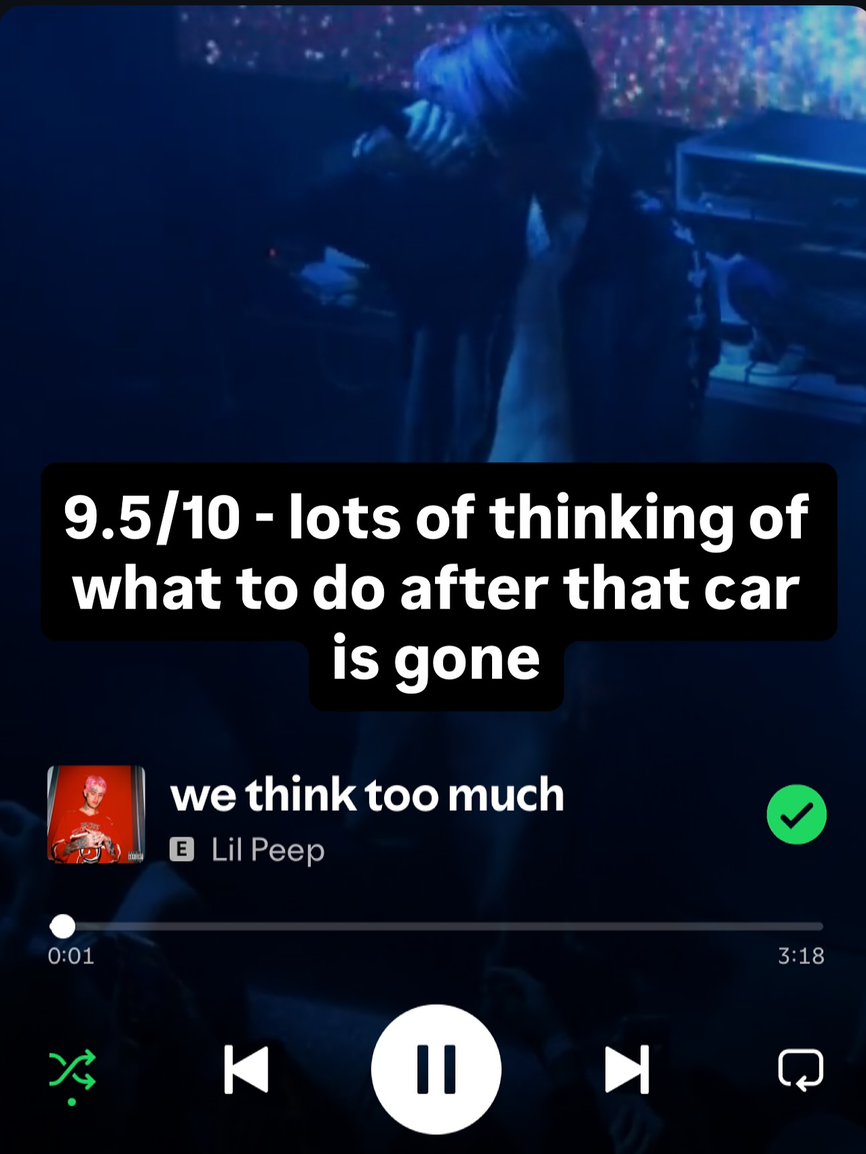Open the Lil Peep artist page
Screen dimensions: 866x1154
coord(267,850)
